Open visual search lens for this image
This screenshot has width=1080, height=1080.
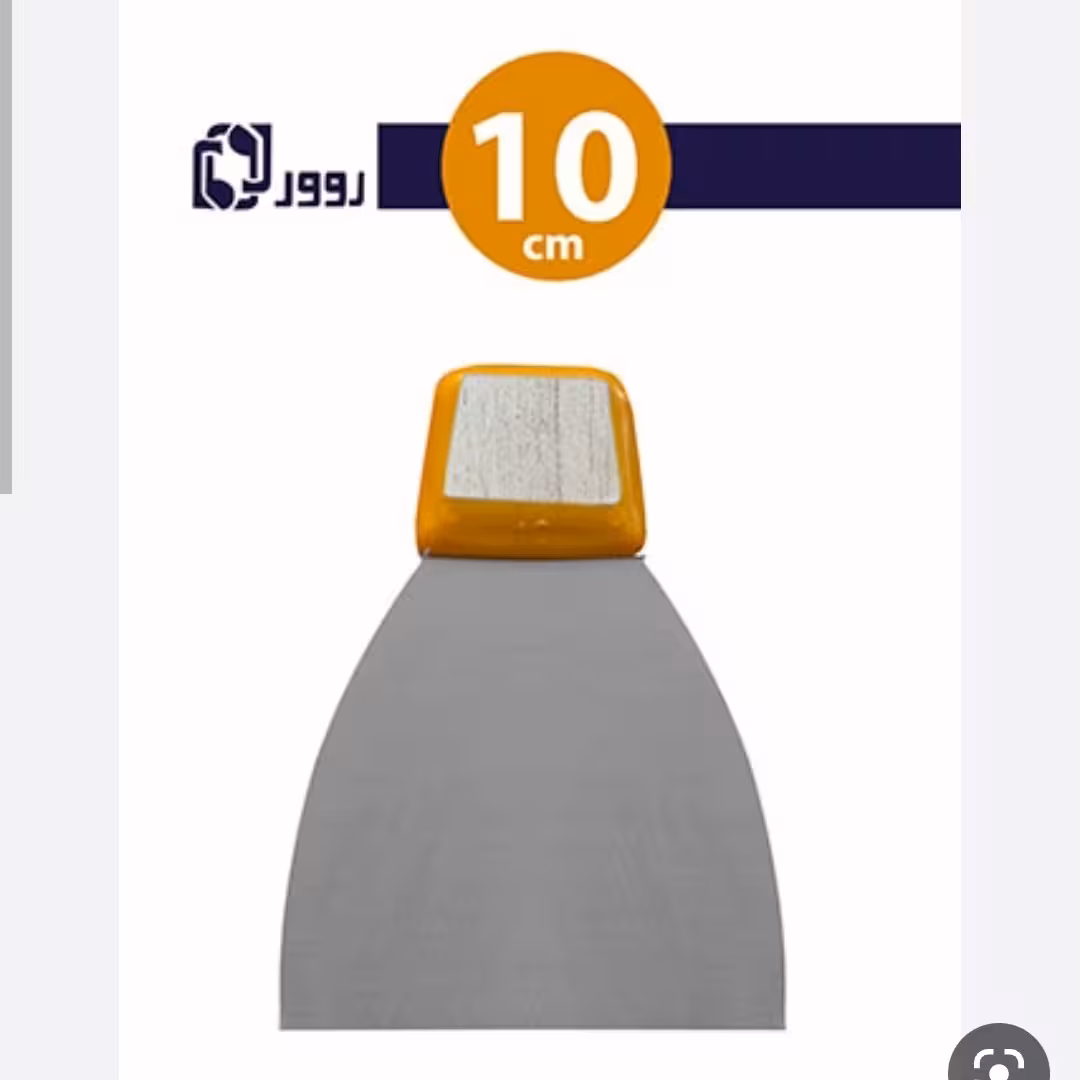point(998,1060)
